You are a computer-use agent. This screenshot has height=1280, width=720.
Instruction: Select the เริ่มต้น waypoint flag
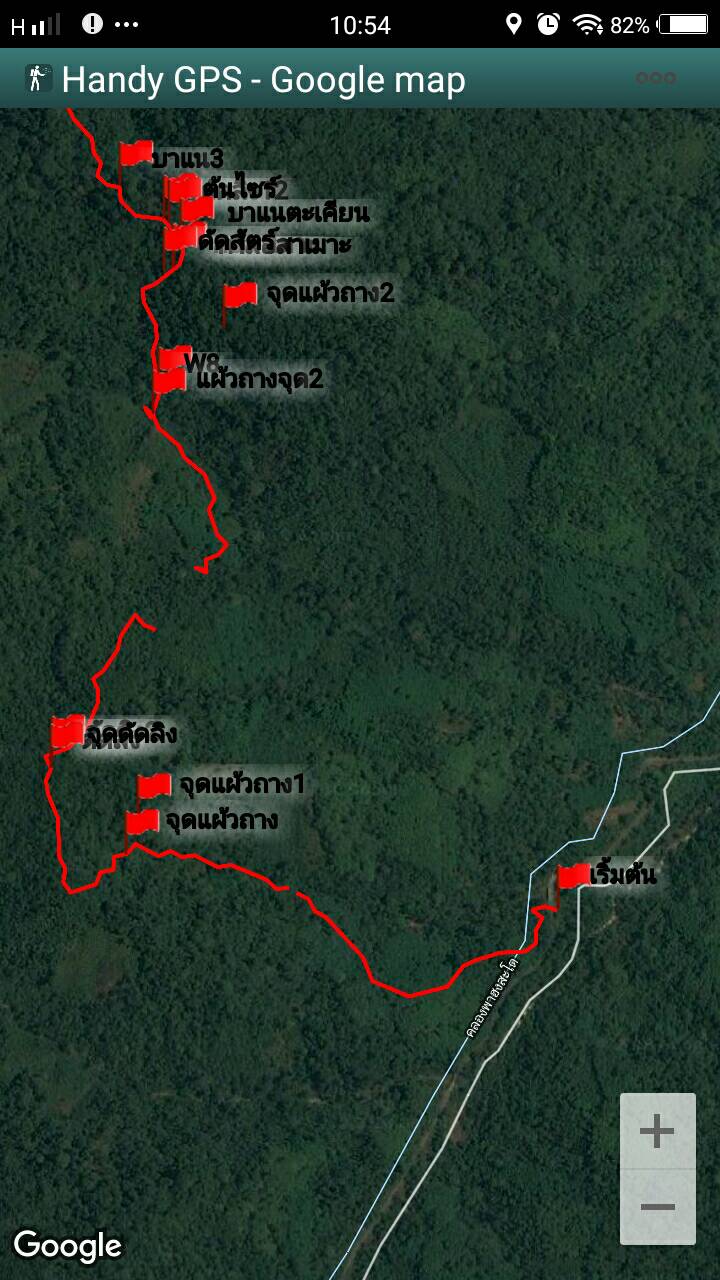[x=573, y=876]
